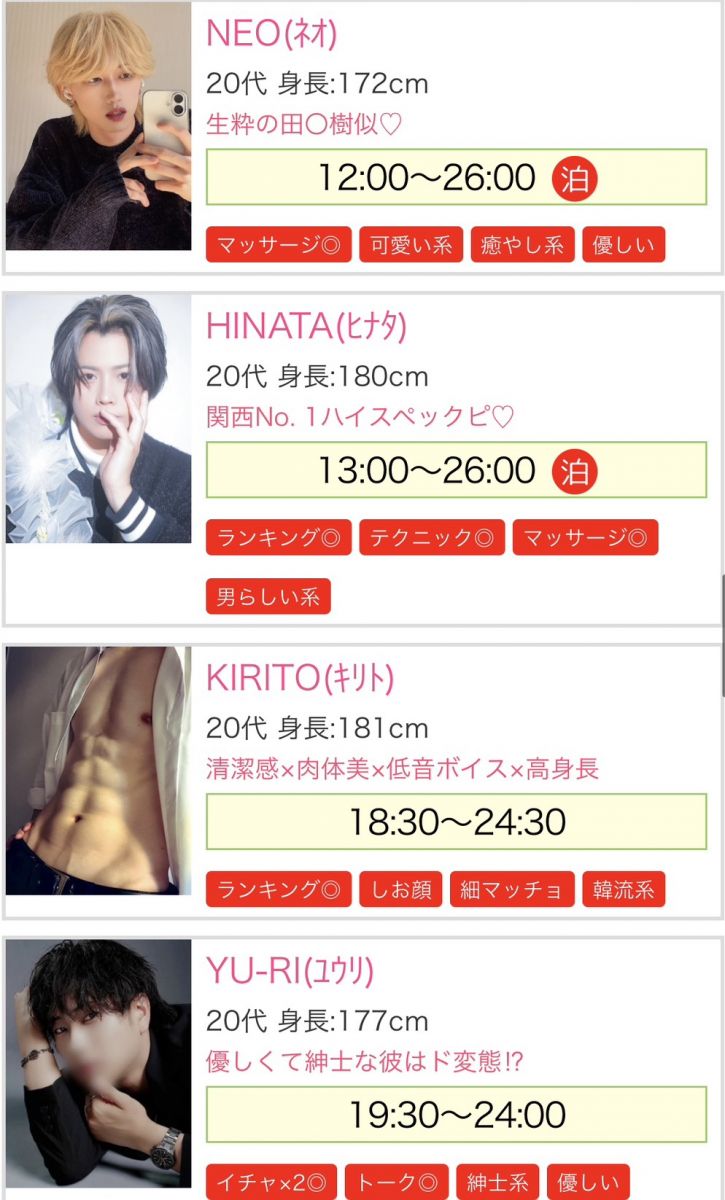The image size is (725, 1200).
Task: Choose the 韓流系 tag on KIRITO's card
Action: point(623,889)
